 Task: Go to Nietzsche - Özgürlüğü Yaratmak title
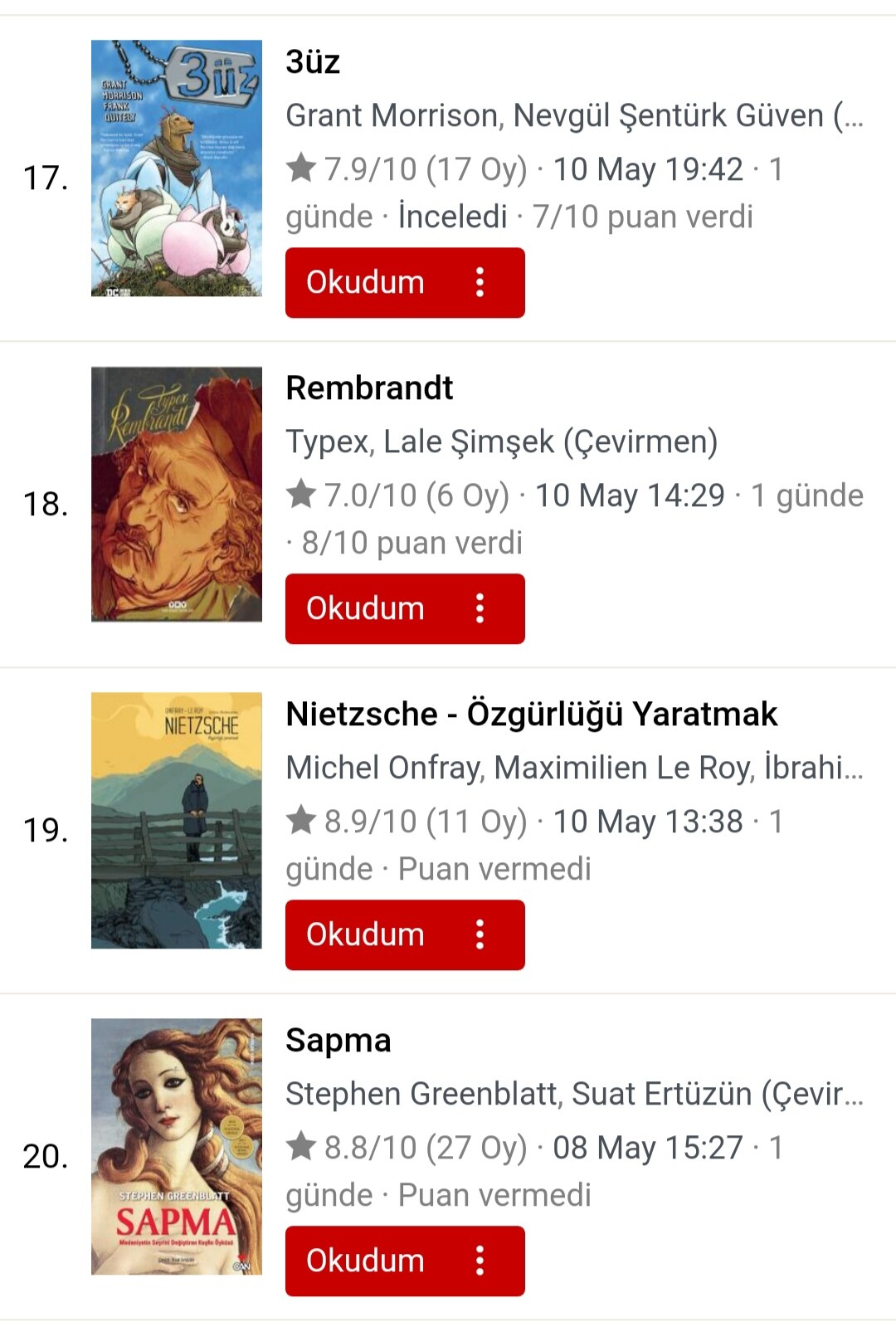[531, 715]
